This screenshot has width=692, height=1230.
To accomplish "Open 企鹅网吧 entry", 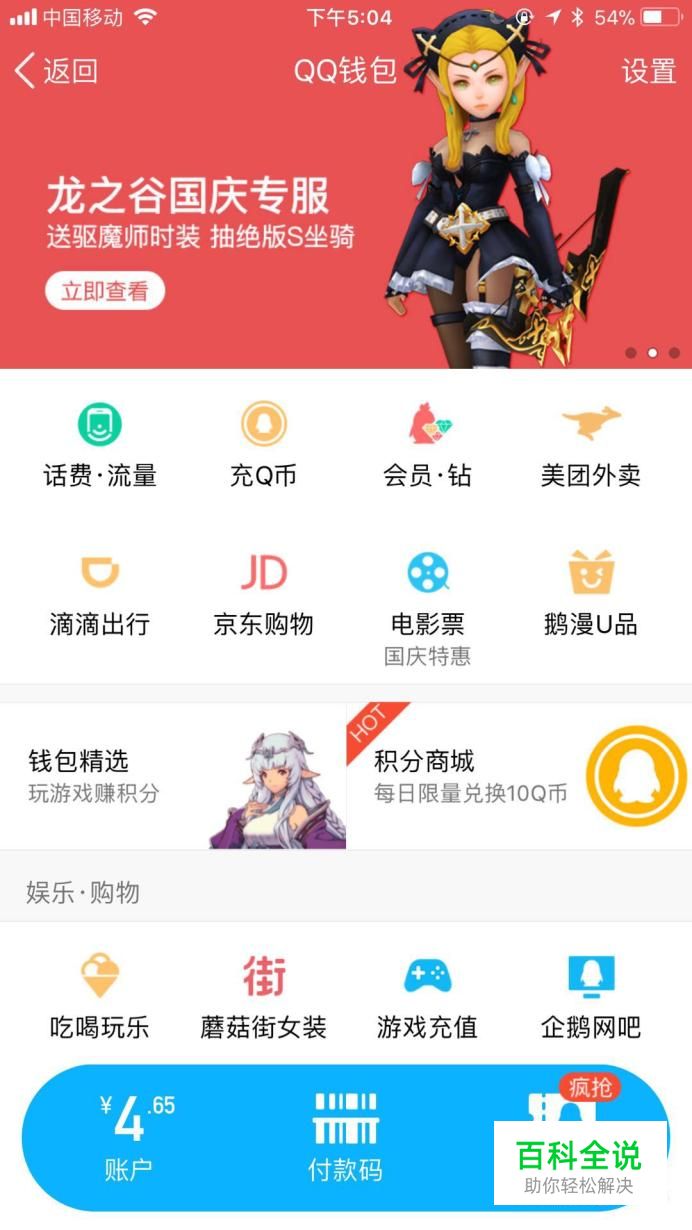I will pos(591,998).
